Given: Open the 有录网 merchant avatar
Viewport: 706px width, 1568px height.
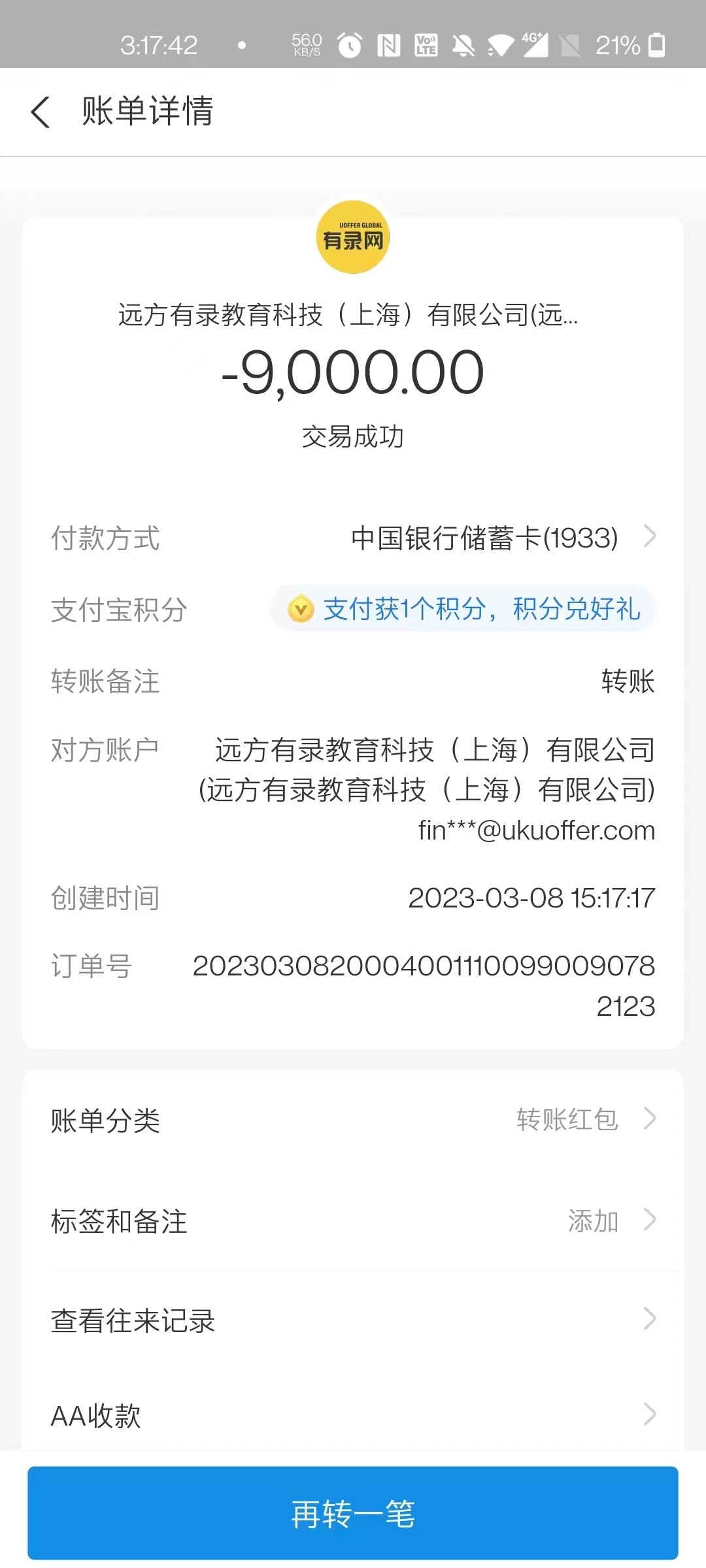Looking at the screenshot, I should 353,237.
